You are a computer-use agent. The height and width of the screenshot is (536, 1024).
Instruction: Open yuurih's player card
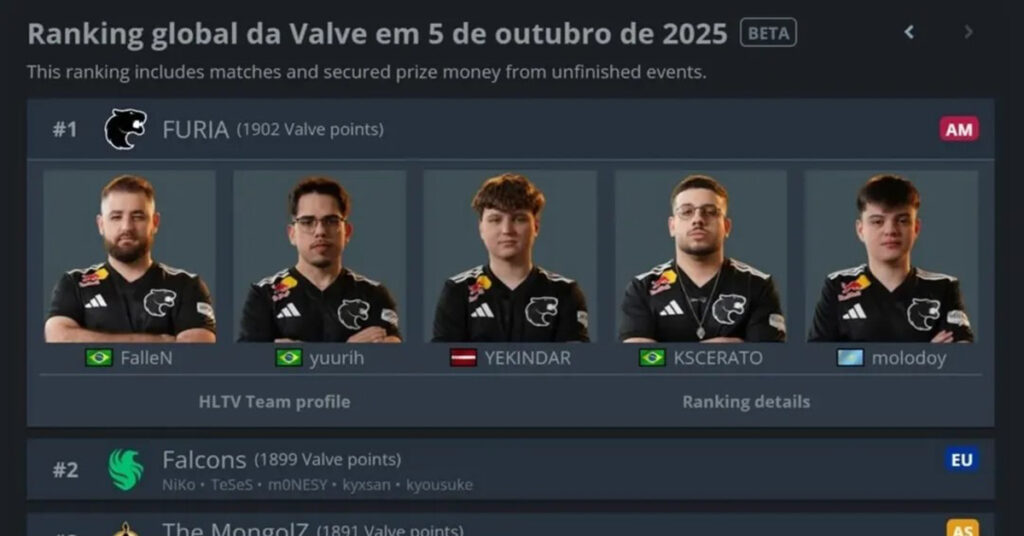pos(319,265)
